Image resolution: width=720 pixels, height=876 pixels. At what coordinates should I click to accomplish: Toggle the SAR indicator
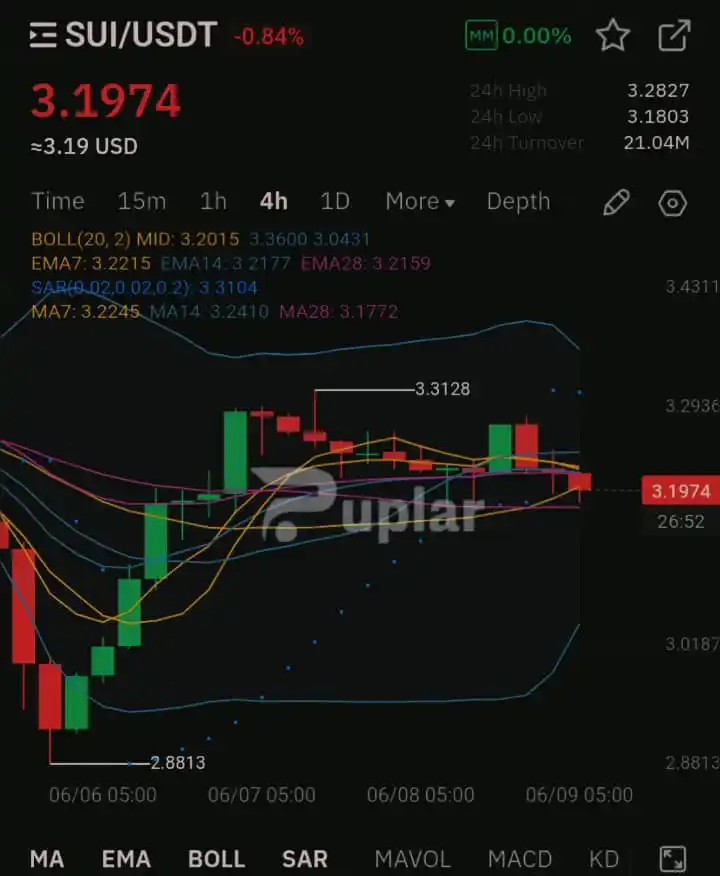(x=304, y=858)
